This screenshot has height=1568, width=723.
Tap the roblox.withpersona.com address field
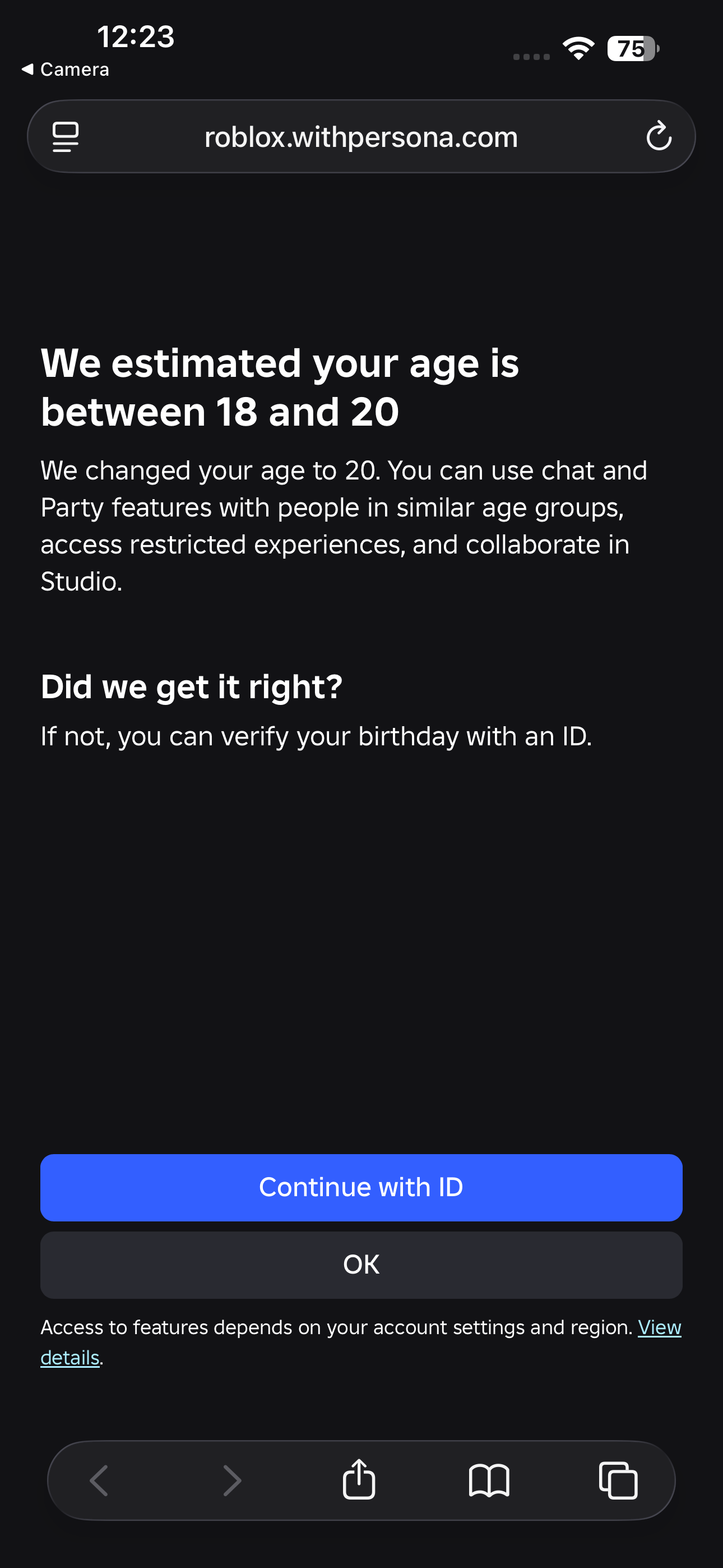361,137
